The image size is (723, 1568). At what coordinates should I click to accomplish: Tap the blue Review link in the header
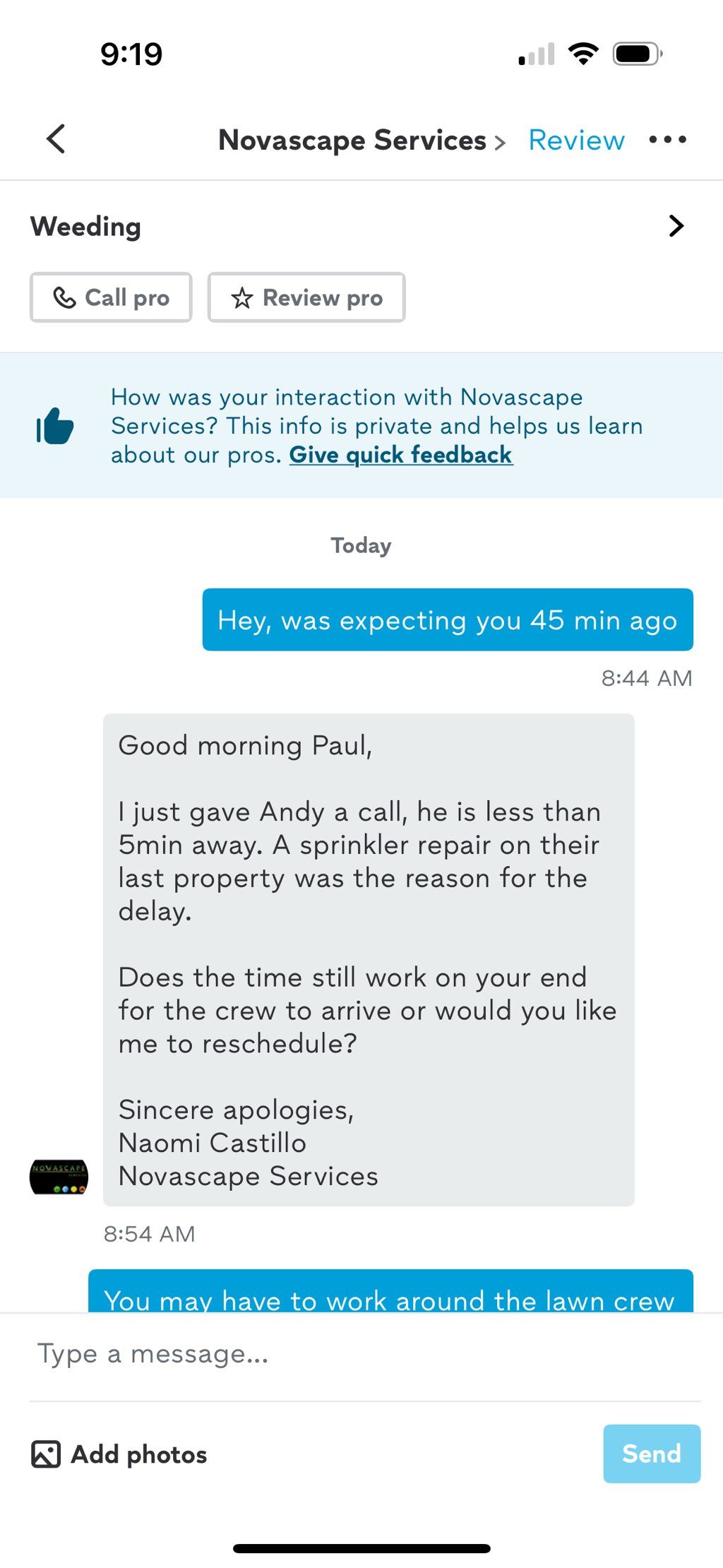pos(576,140)
